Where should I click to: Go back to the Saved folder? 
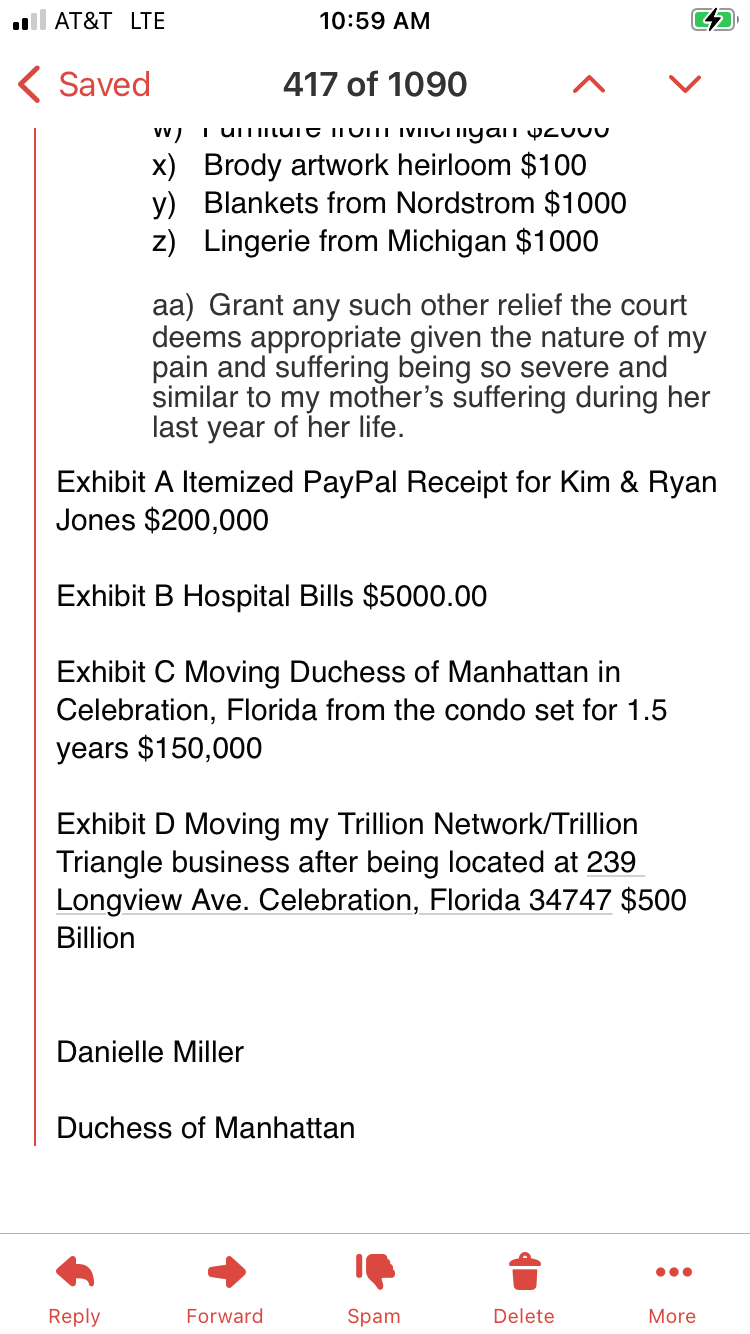pos(84,85)
